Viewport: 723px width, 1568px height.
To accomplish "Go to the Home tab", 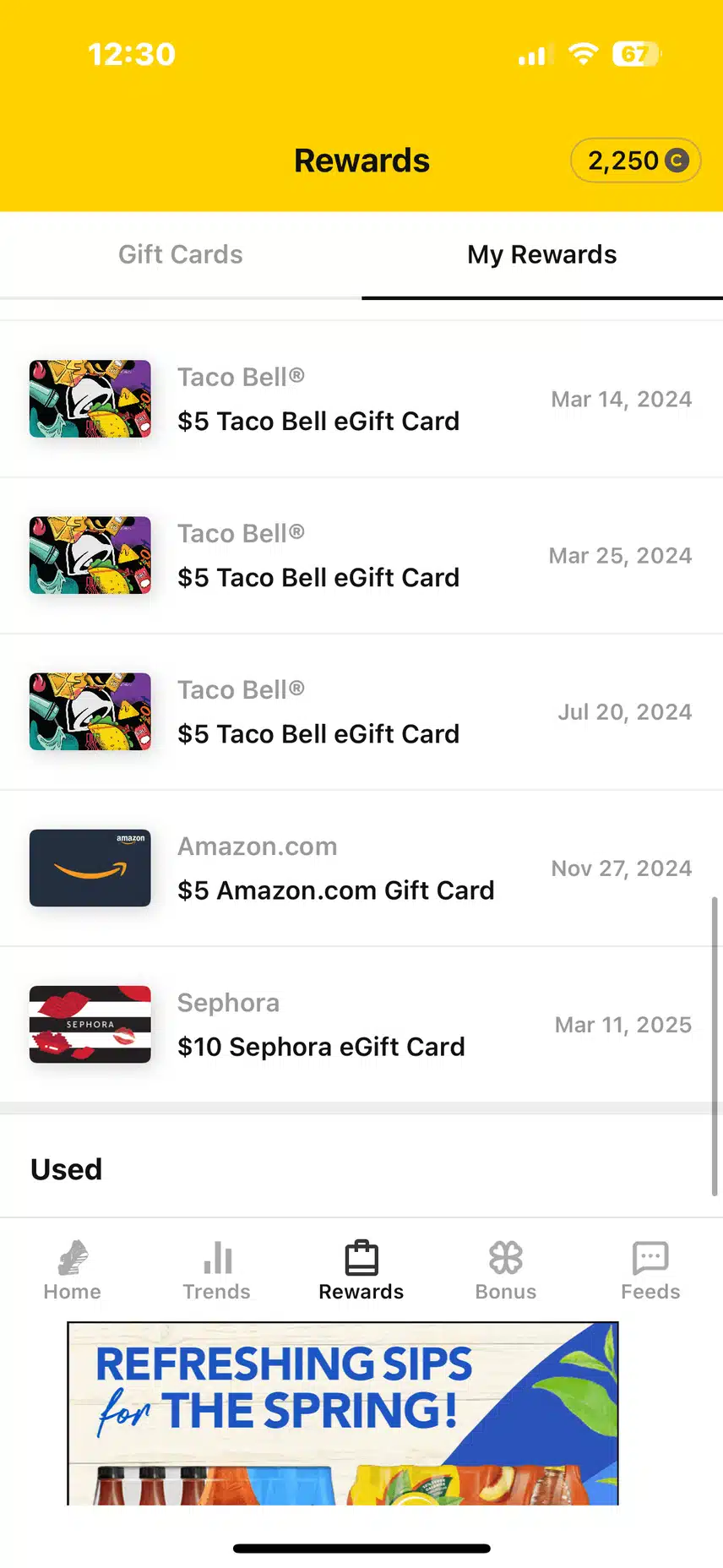I will pyautogui.click(x=73, y=1270).
